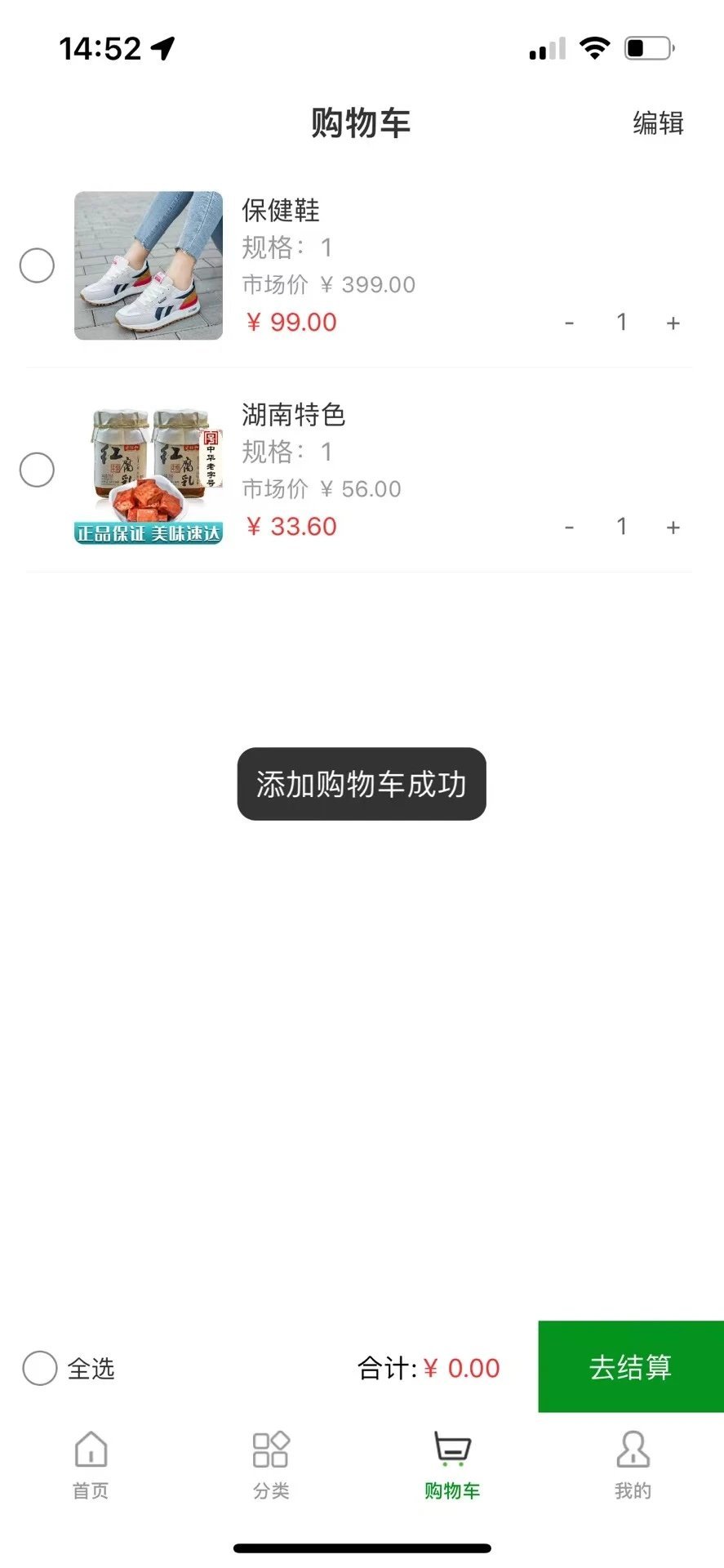Decrease 湖南特色 quantity with minus stepper
This screenshot has width=724, height=1568.
[x=569, y=527]
